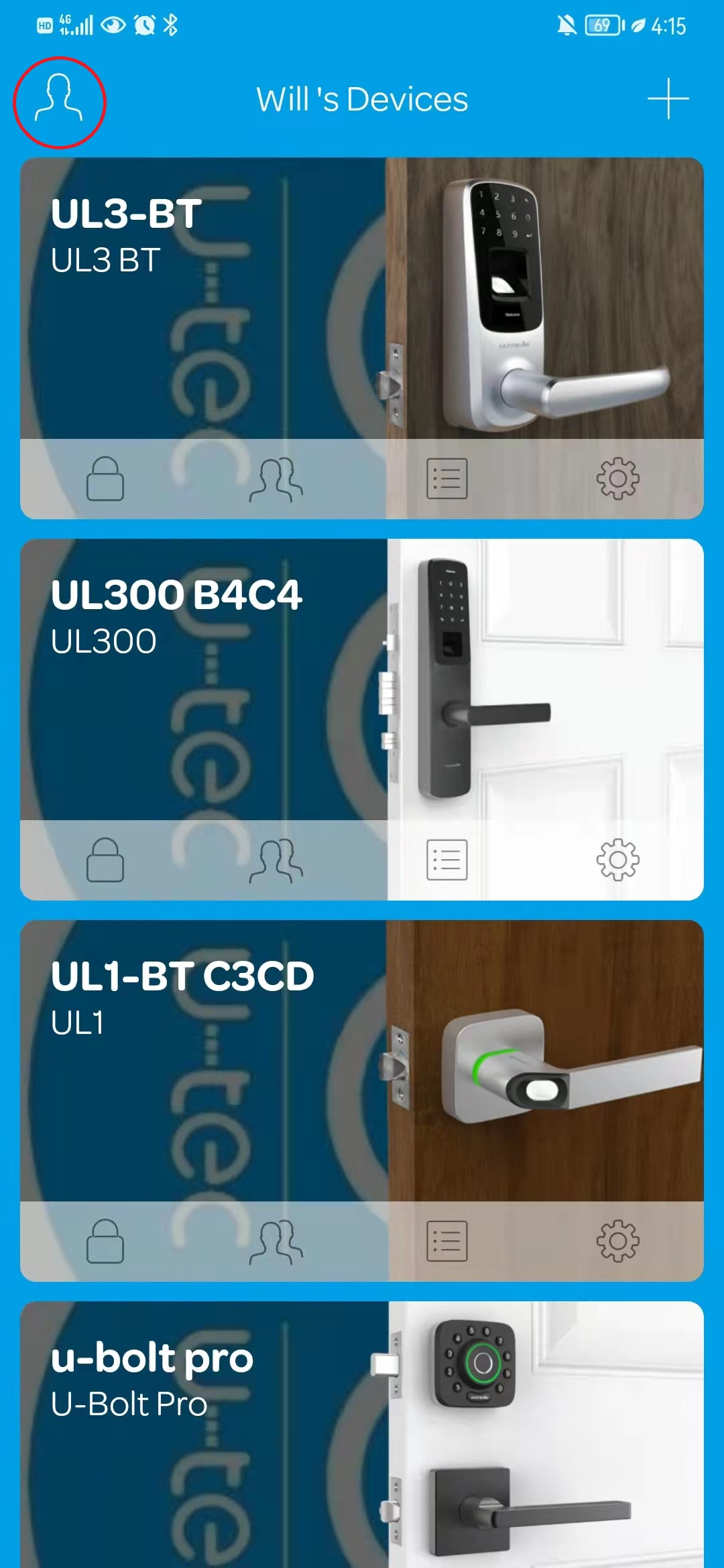View the log list on UL300 B4C4
Viewport: 724px width, 1568px height.
(447, 860)
